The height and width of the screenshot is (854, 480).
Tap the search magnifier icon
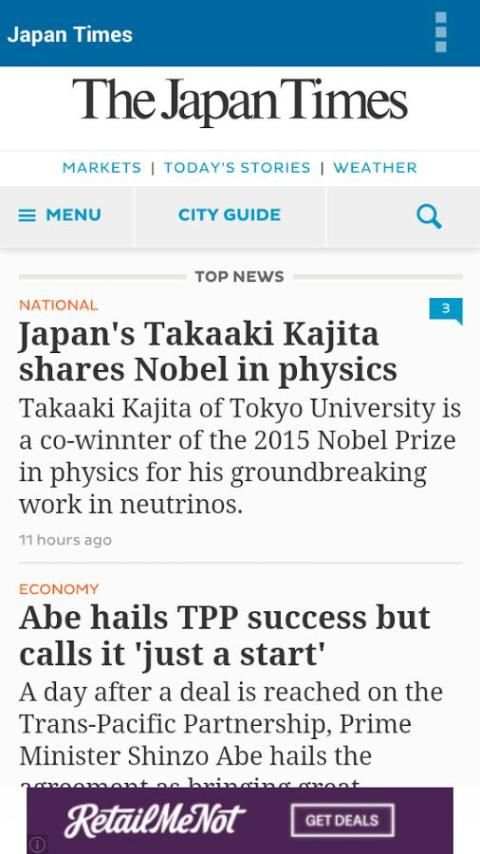[429, 216]
